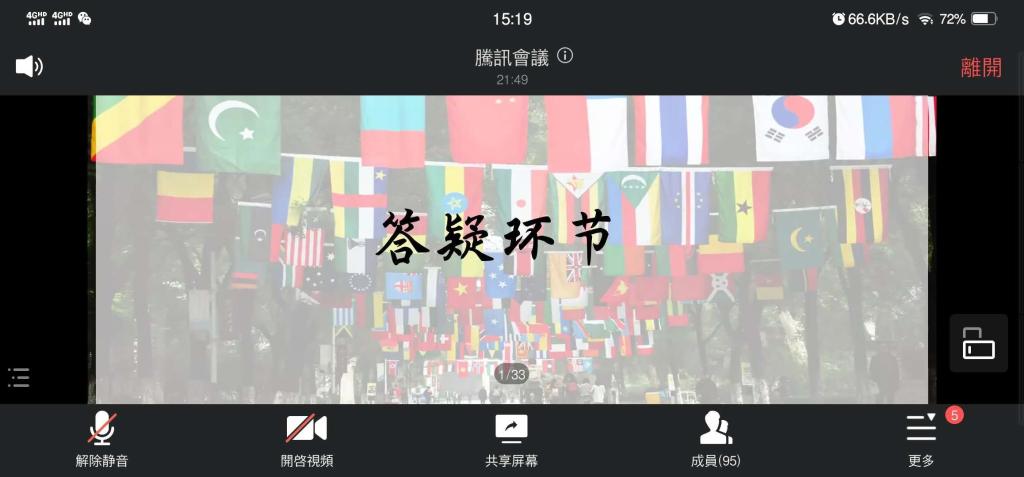
Task: Start sharing screen via 共享屏幕
Action: click(x=511, y=439)
